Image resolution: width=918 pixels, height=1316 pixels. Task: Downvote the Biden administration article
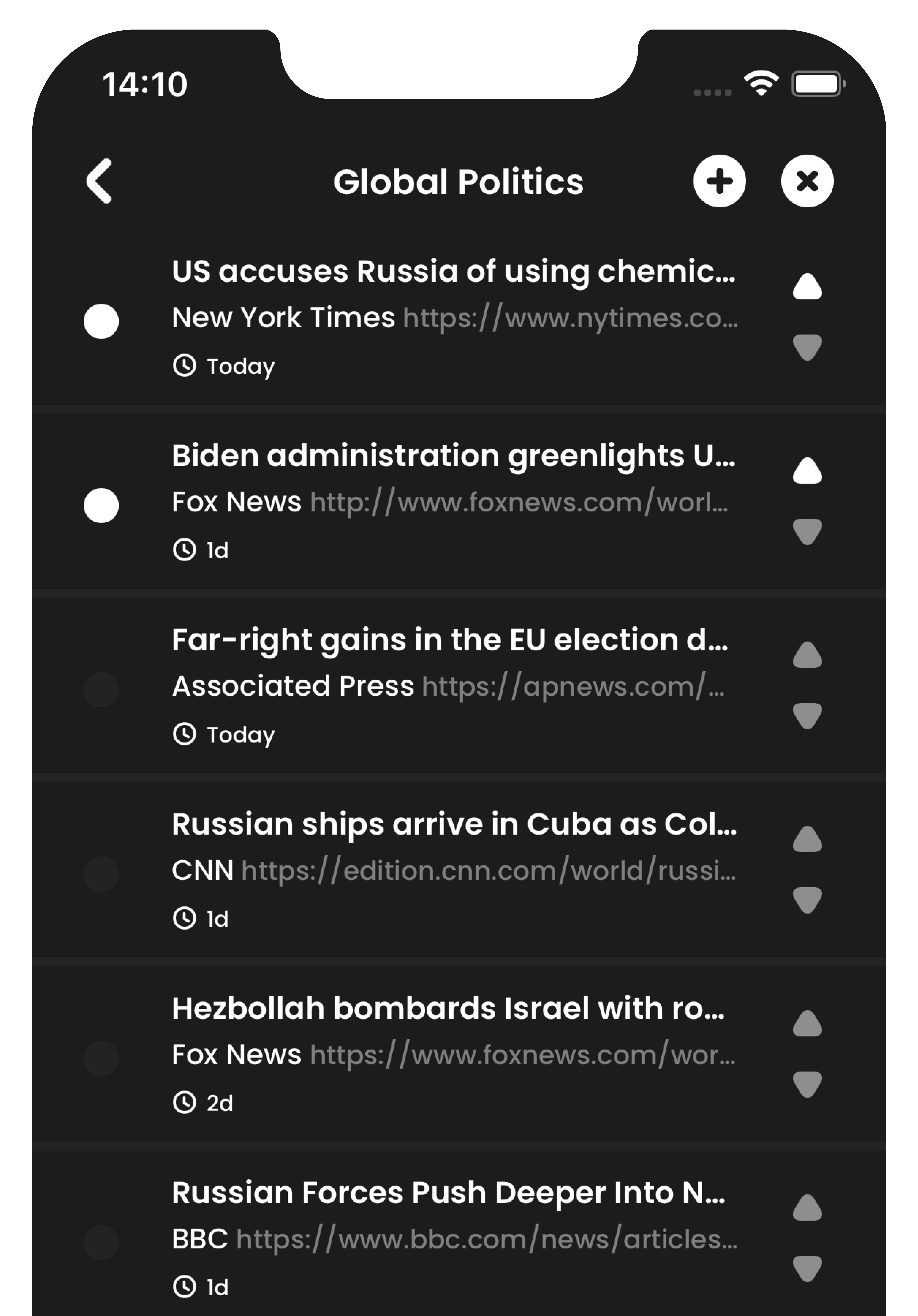click(x=807, y=532)
